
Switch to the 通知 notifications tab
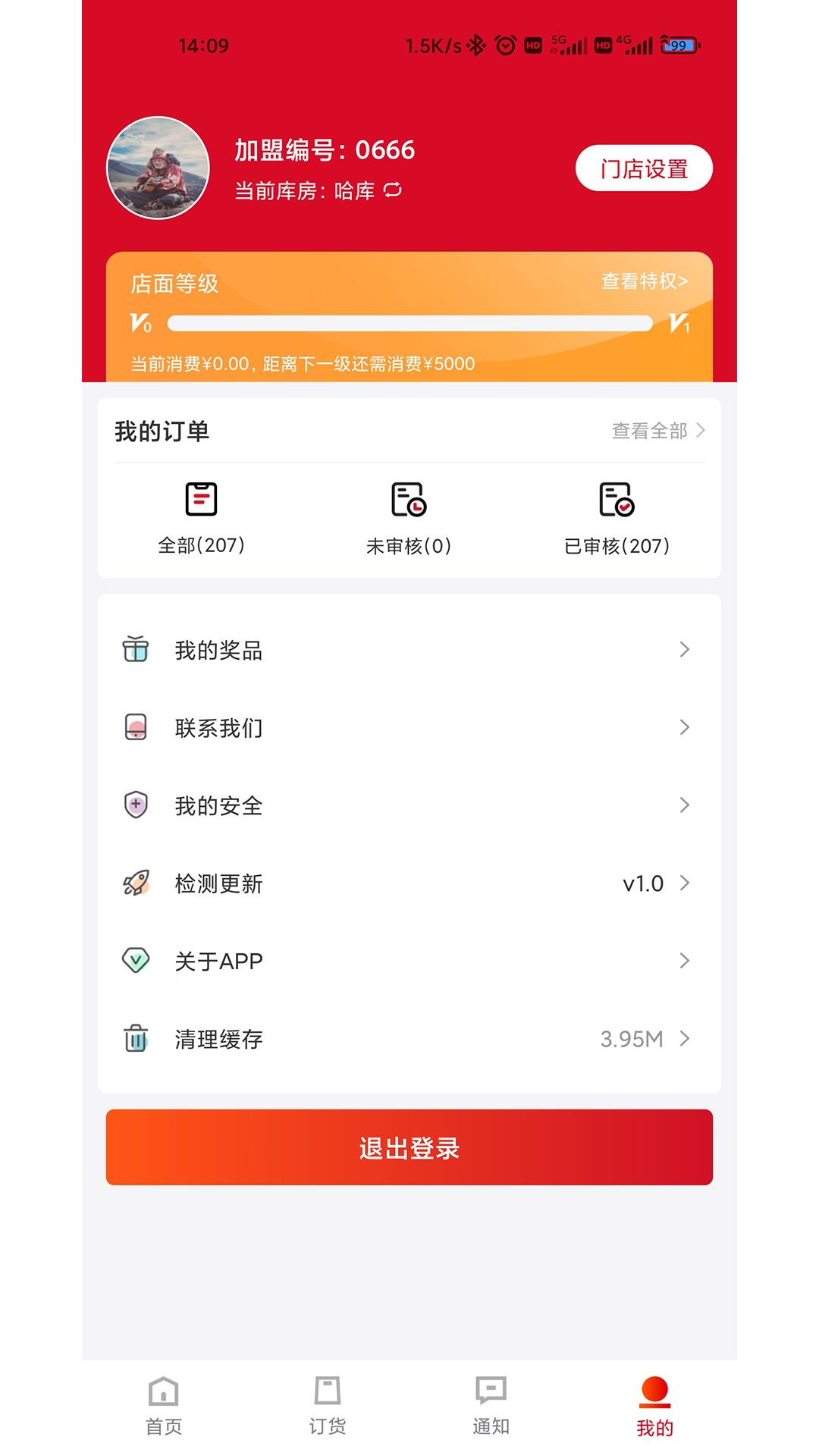(x=491, y=1406)
